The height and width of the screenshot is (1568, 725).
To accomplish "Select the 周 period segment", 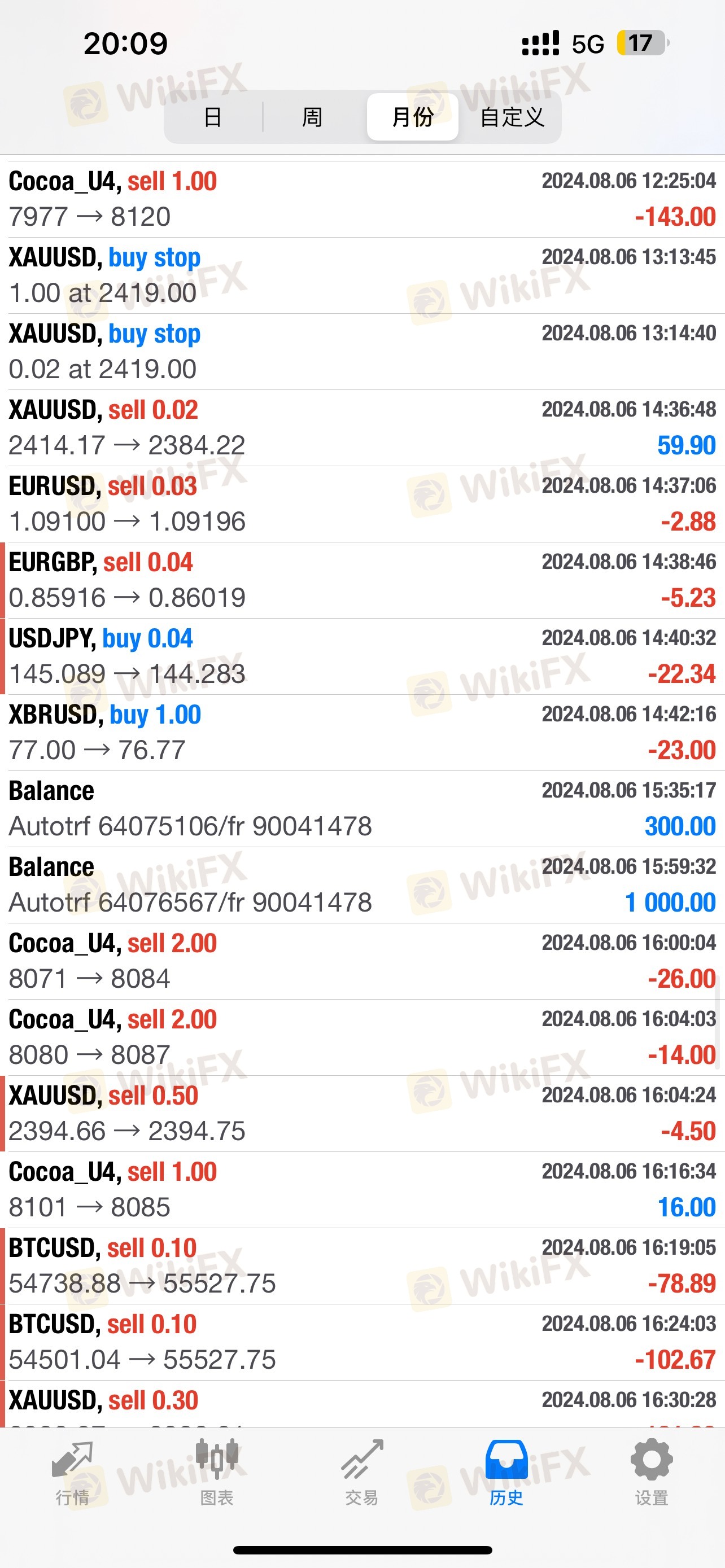I will 313,117.
